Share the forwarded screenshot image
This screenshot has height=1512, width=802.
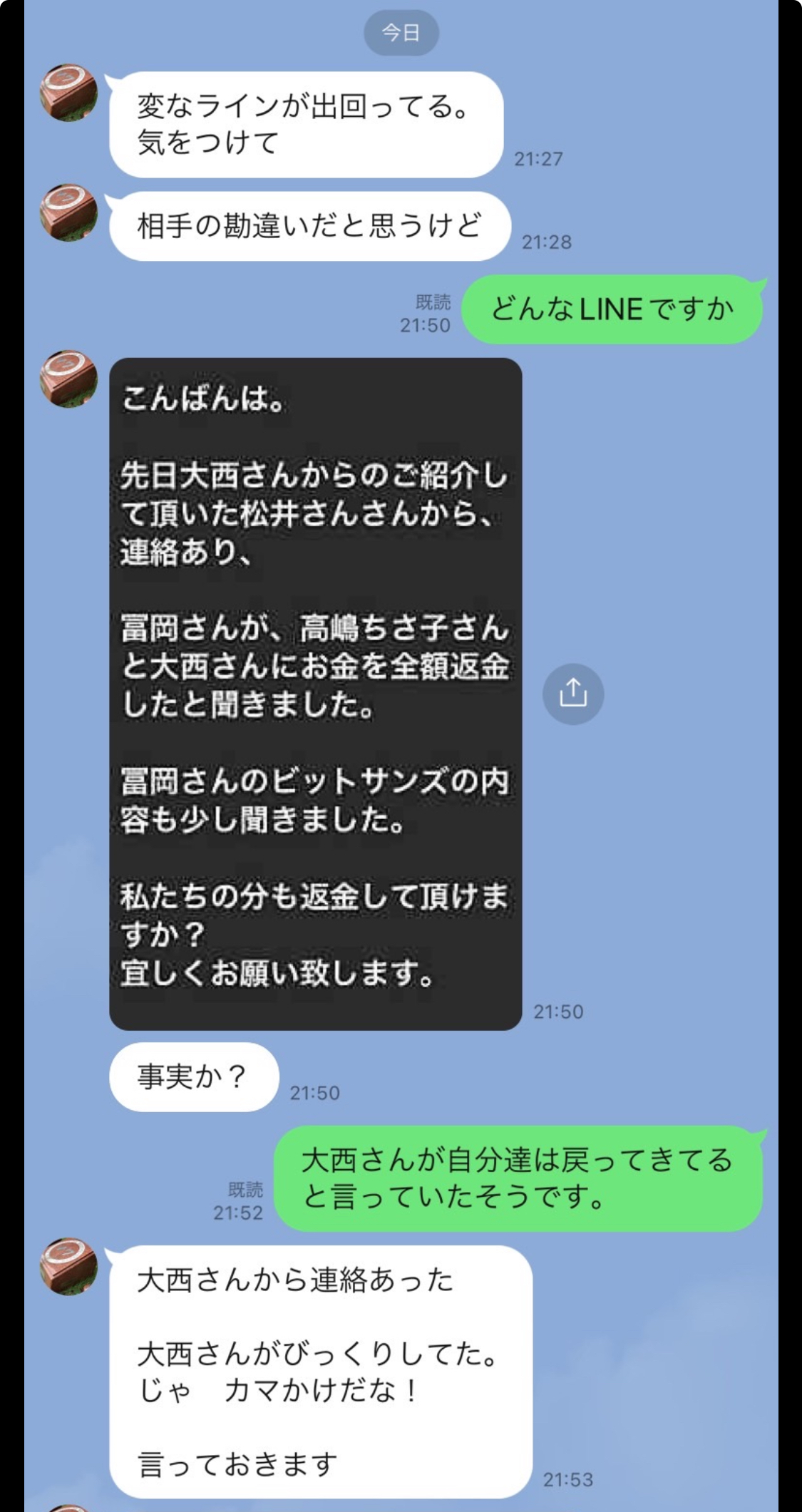[x=573, y=694]
